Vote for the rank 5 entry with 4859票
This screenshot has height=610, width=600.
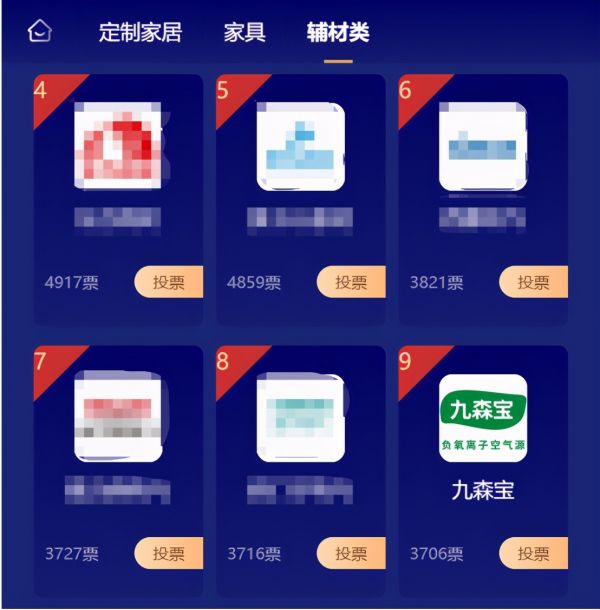pyautogui.click(x=352, y=282)
